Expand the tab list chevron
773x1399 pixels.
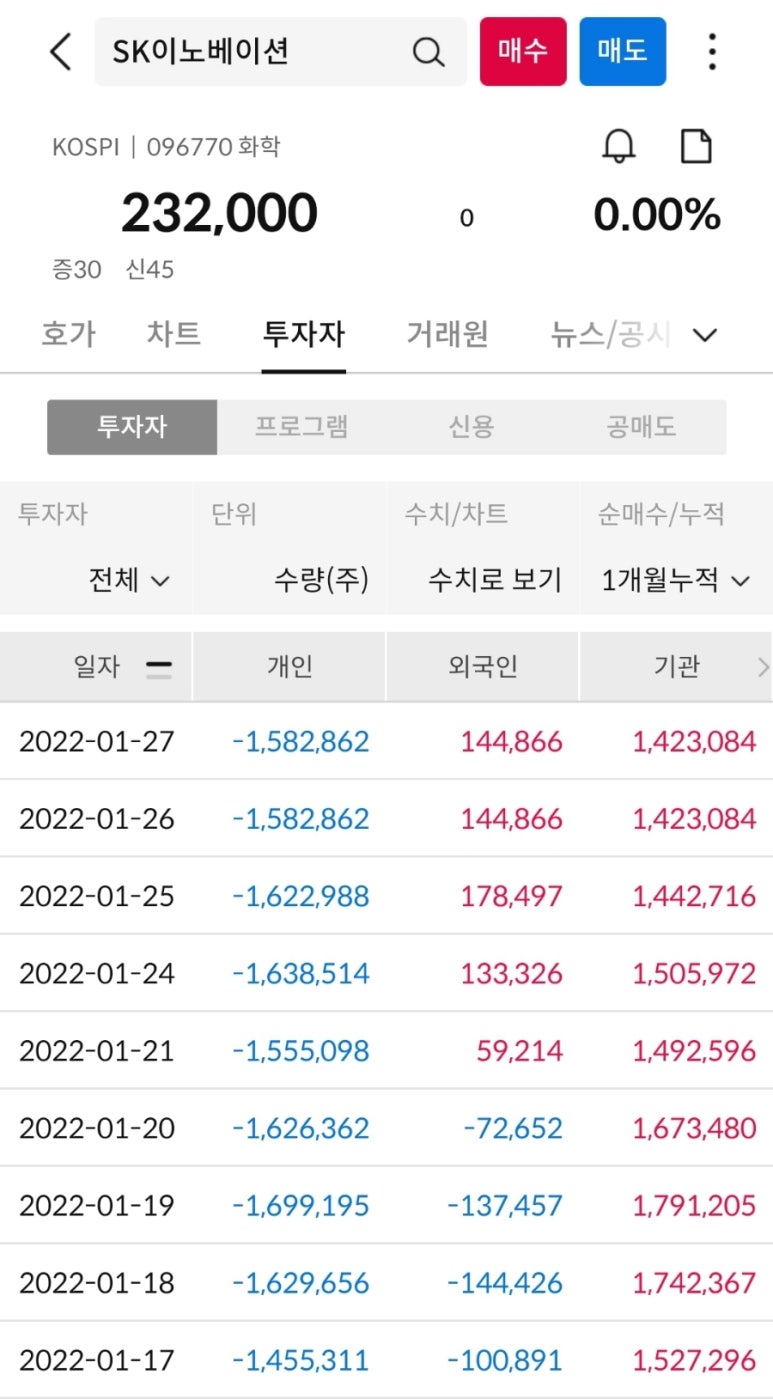coord(705,335)
